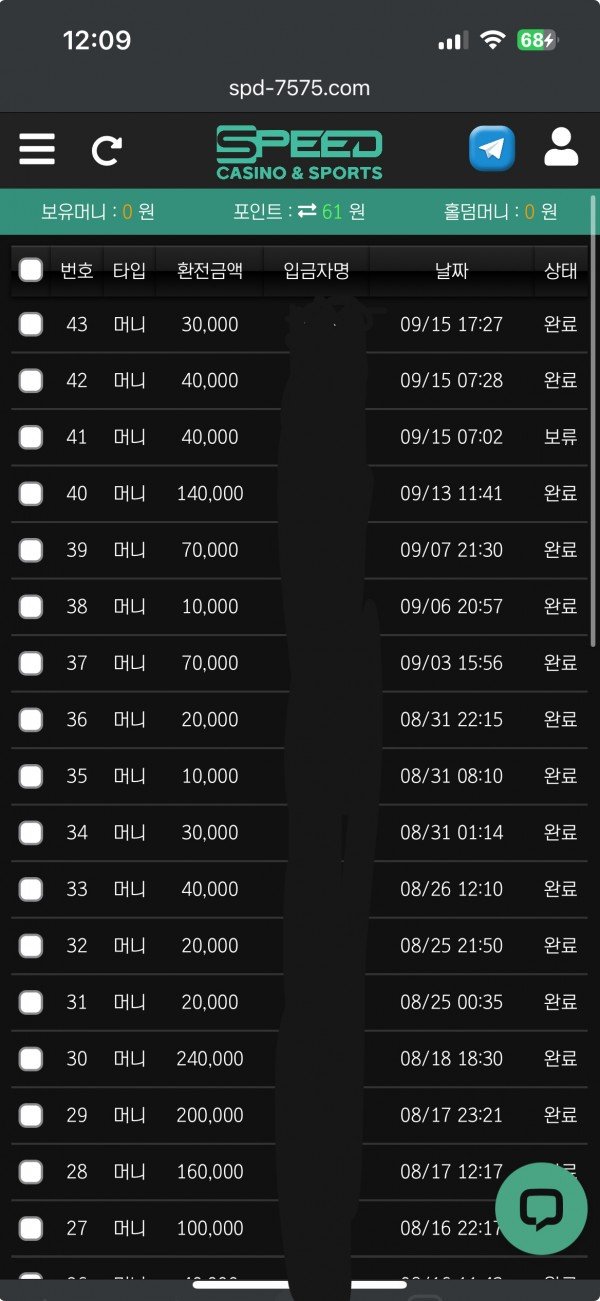600x1301 pixels.
Task: Tap the spd-7575.com address bar
Action: 299,89
